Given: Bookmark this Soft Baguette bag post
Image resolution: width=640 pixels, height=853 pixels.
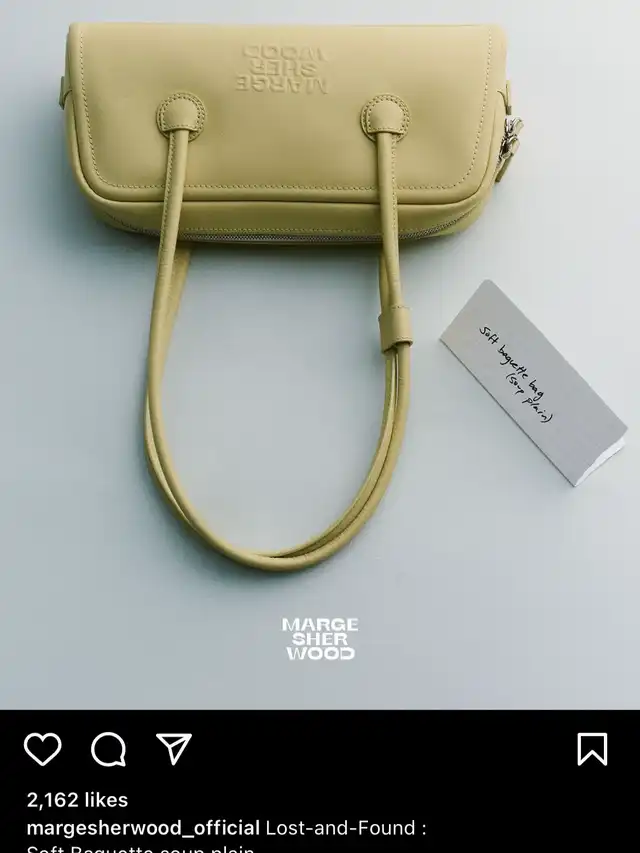Looking at the screenshot, I should [592, 749].
